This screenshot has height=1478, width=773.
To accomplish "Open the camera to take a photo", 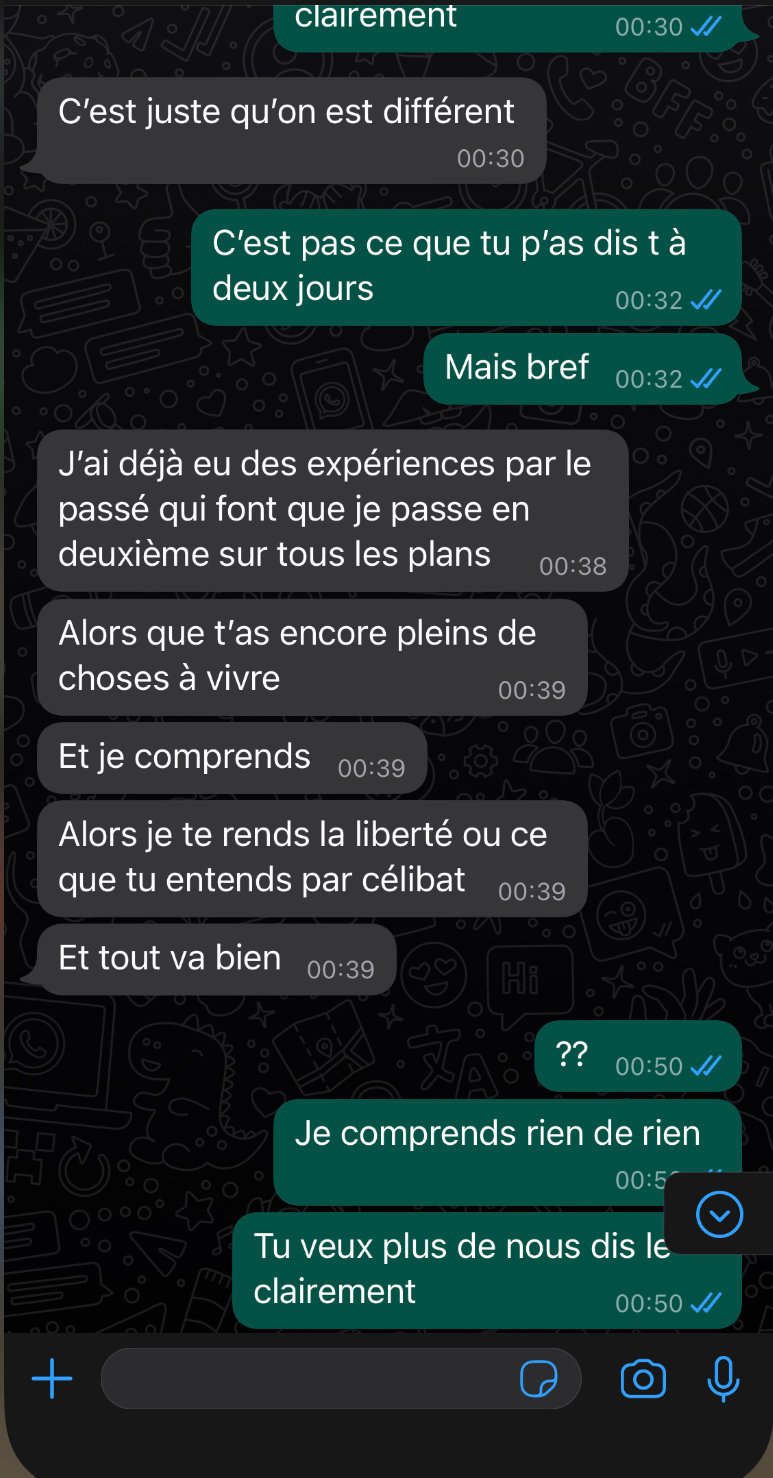I will pyautogui.click(x=643, y=1380).
